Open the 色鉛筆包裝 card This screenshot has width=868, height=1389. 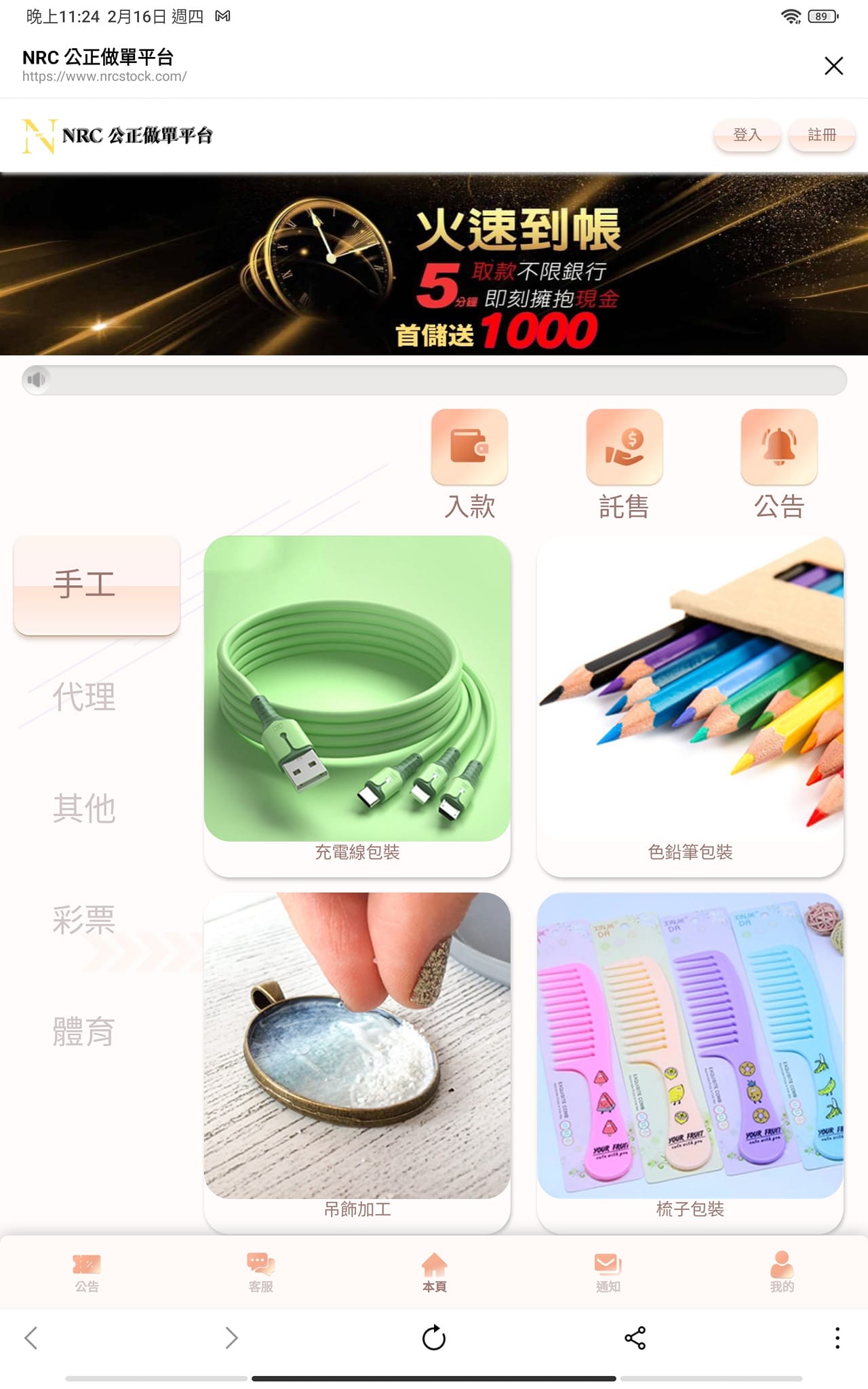coord(690,705)
